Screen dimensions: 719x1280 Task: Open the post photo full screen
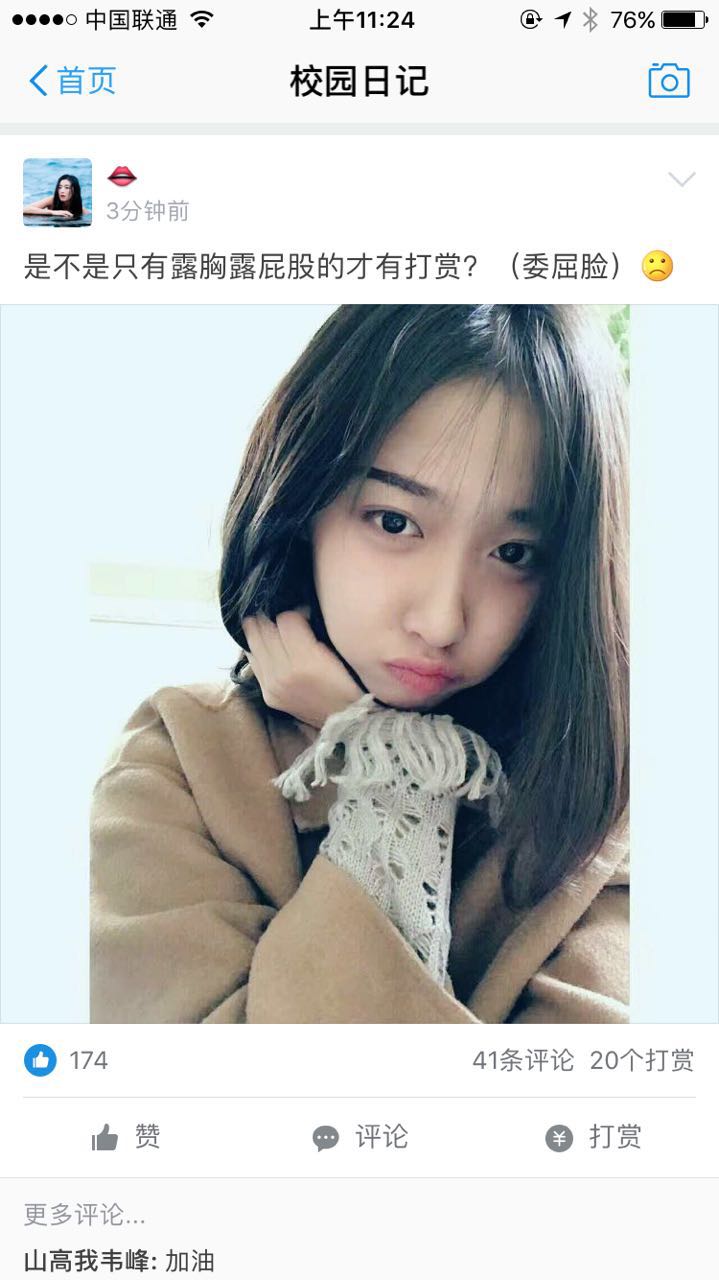[359, 663]
